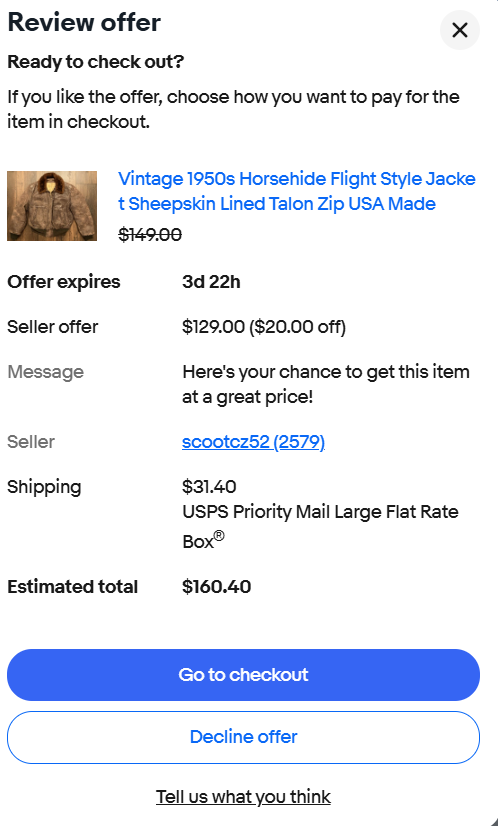
Task: Open the 'Tell us what you think' link
Action: pos(243,796)
